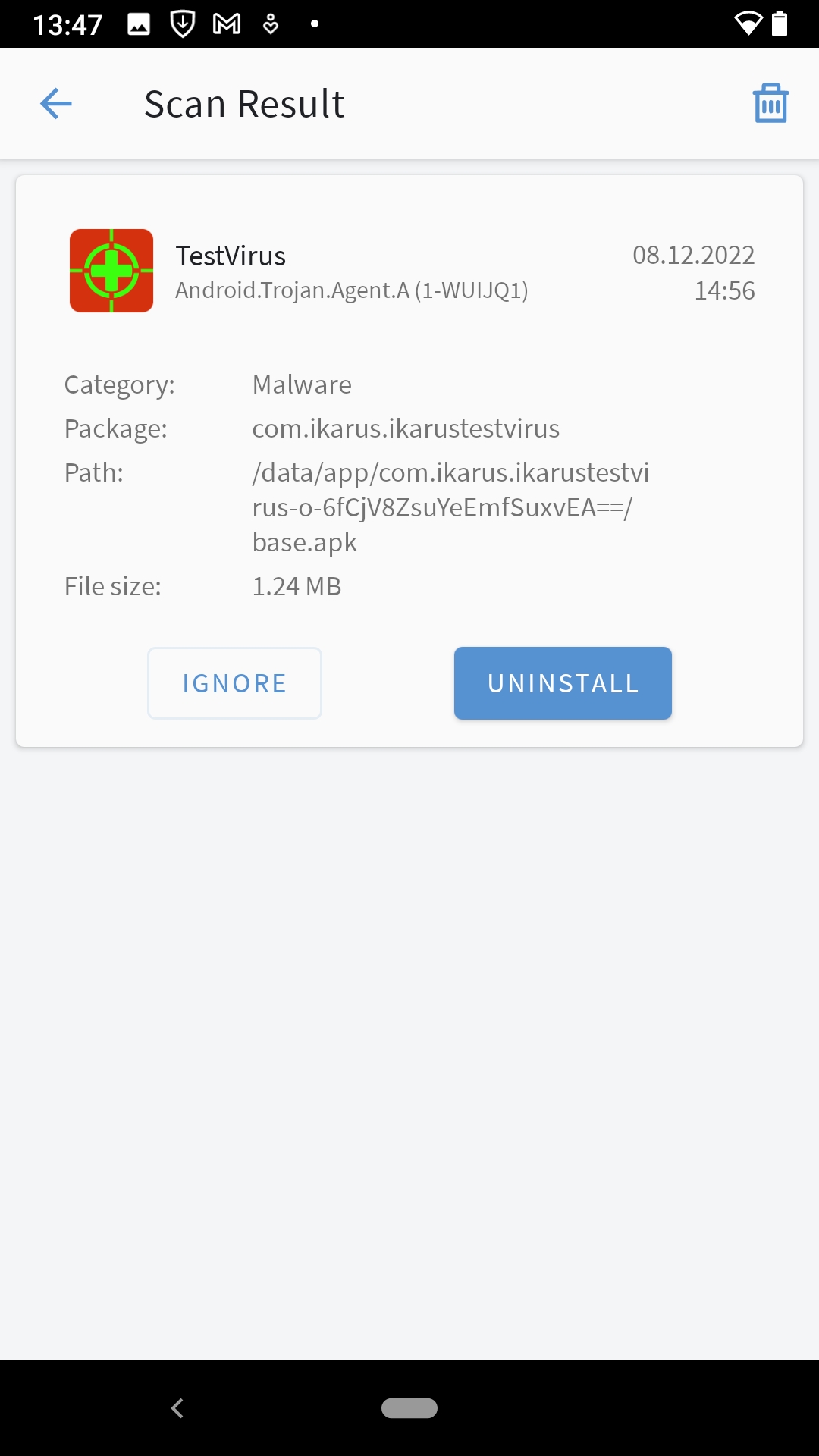Click the screenshot notification icon
819x1456 pixels.
click(138, 23)
